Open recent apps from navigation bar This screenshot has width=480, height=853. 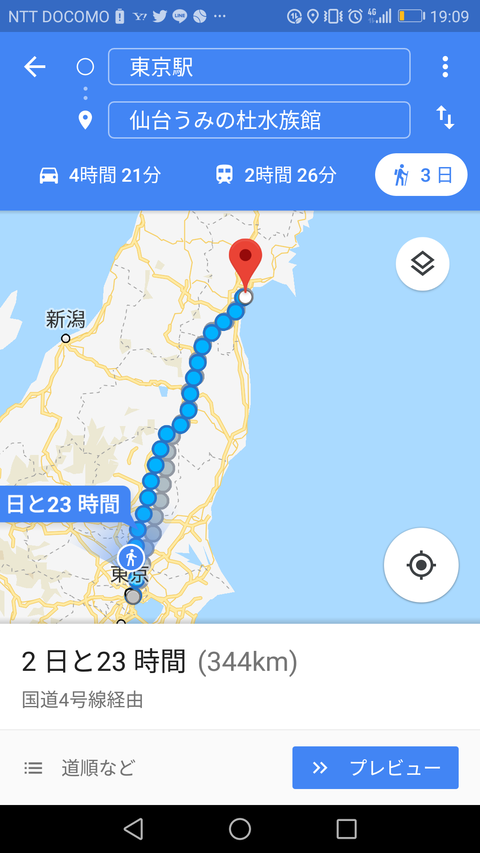346,829
